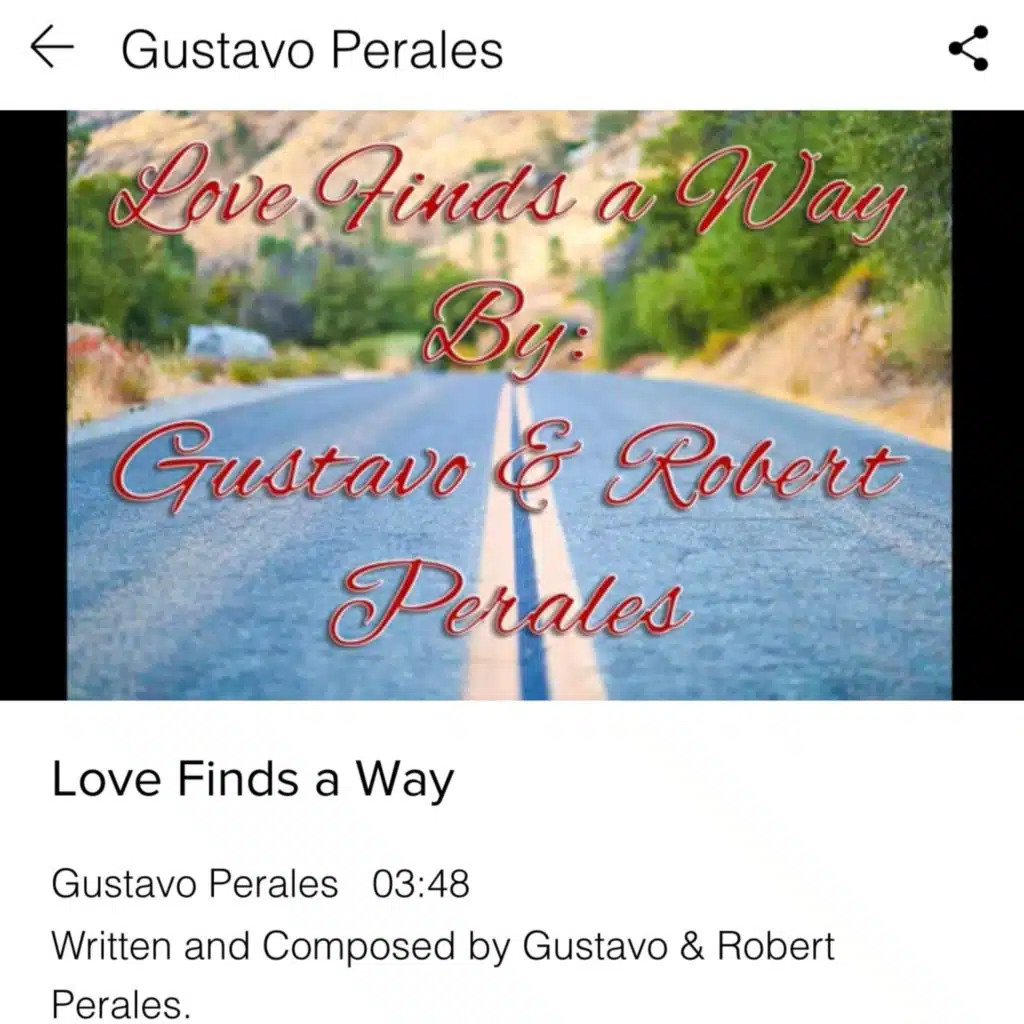Open the Love Finds a Way video thumbnail
The image size is (1024, 1024).
[510, 405]
